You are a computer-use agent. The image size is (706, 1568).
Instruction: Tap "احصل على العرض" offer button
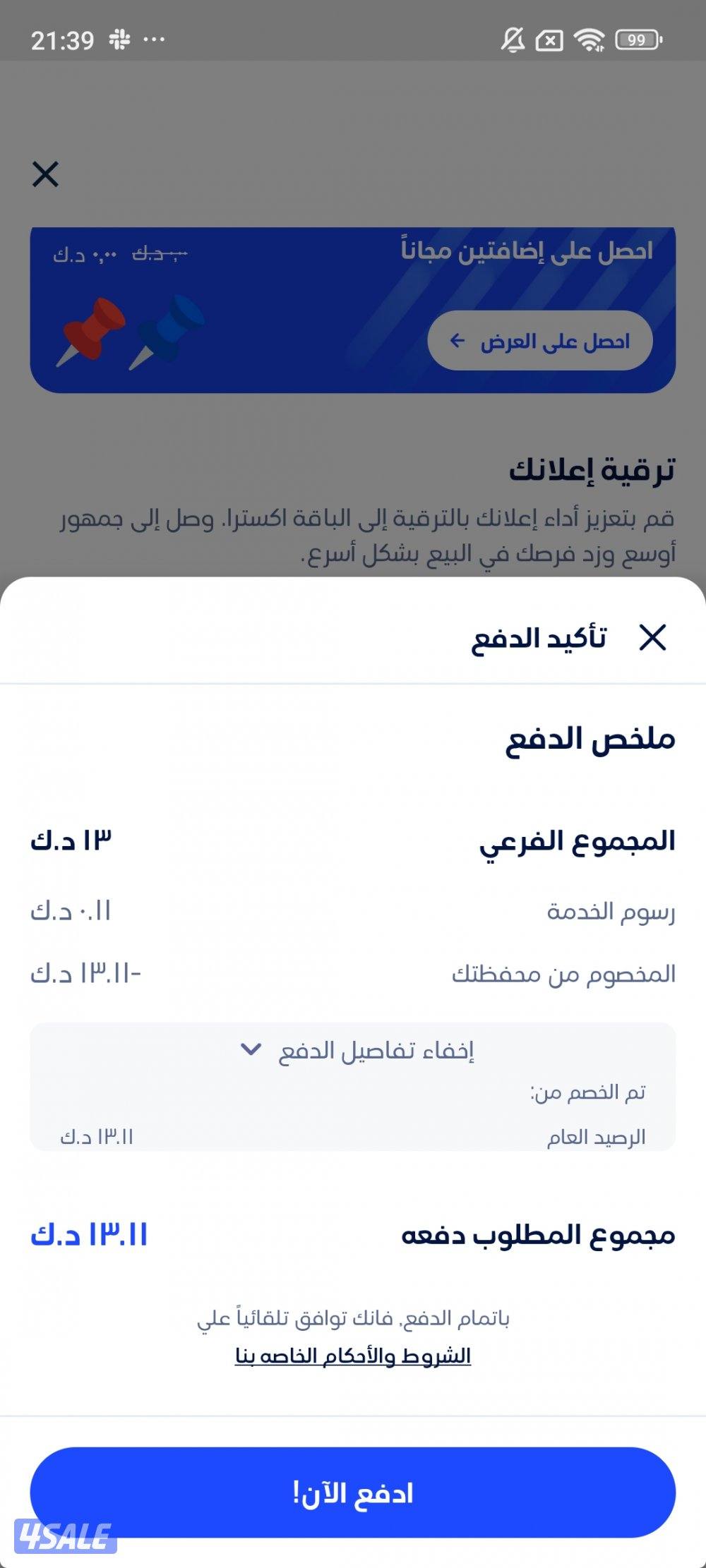[540, 342]
